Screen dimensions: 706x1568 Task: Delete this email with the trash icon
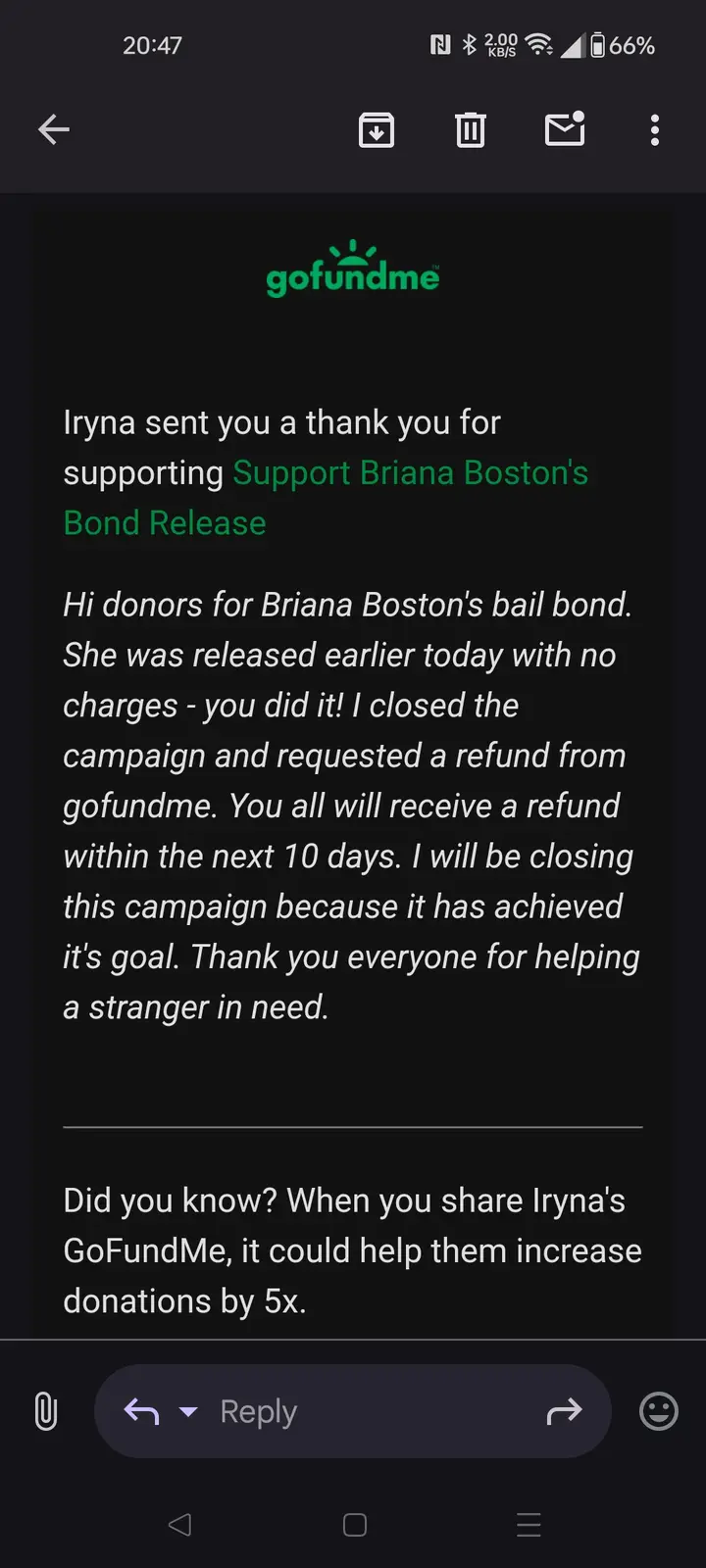click(x=471, y=129)
